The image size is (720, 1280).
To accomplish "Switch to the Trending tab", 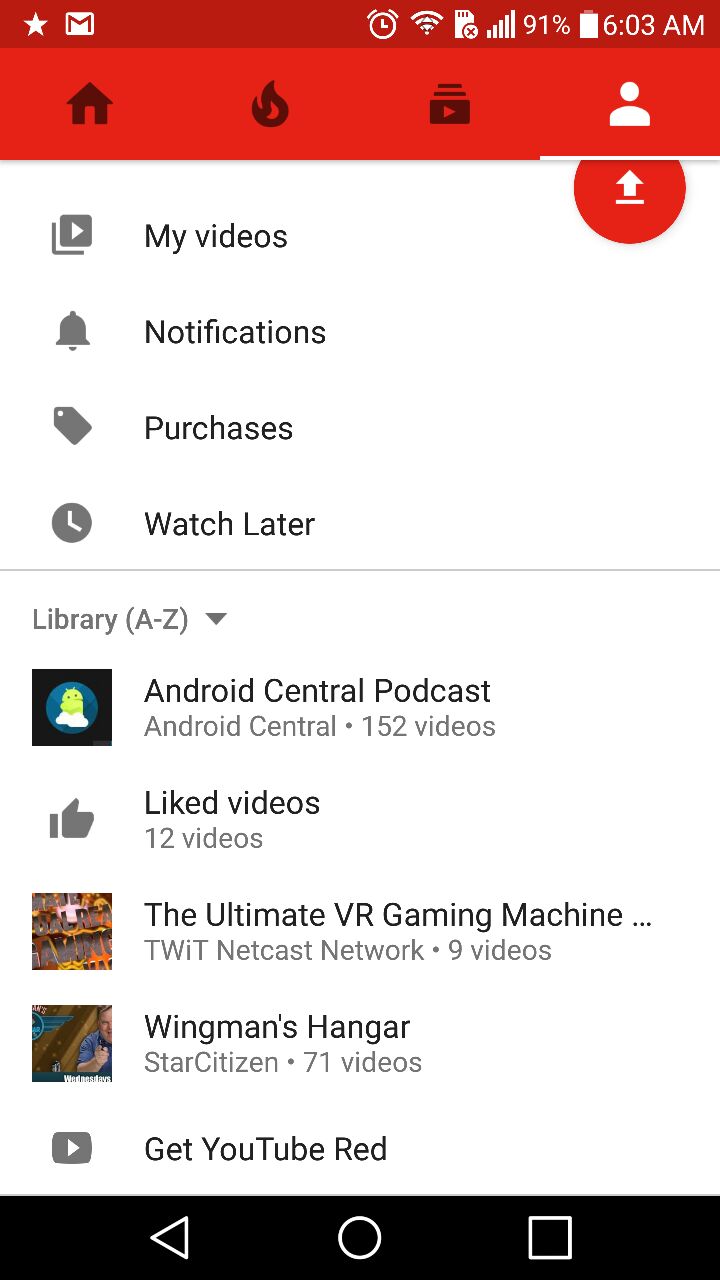I will click(270, 104).
